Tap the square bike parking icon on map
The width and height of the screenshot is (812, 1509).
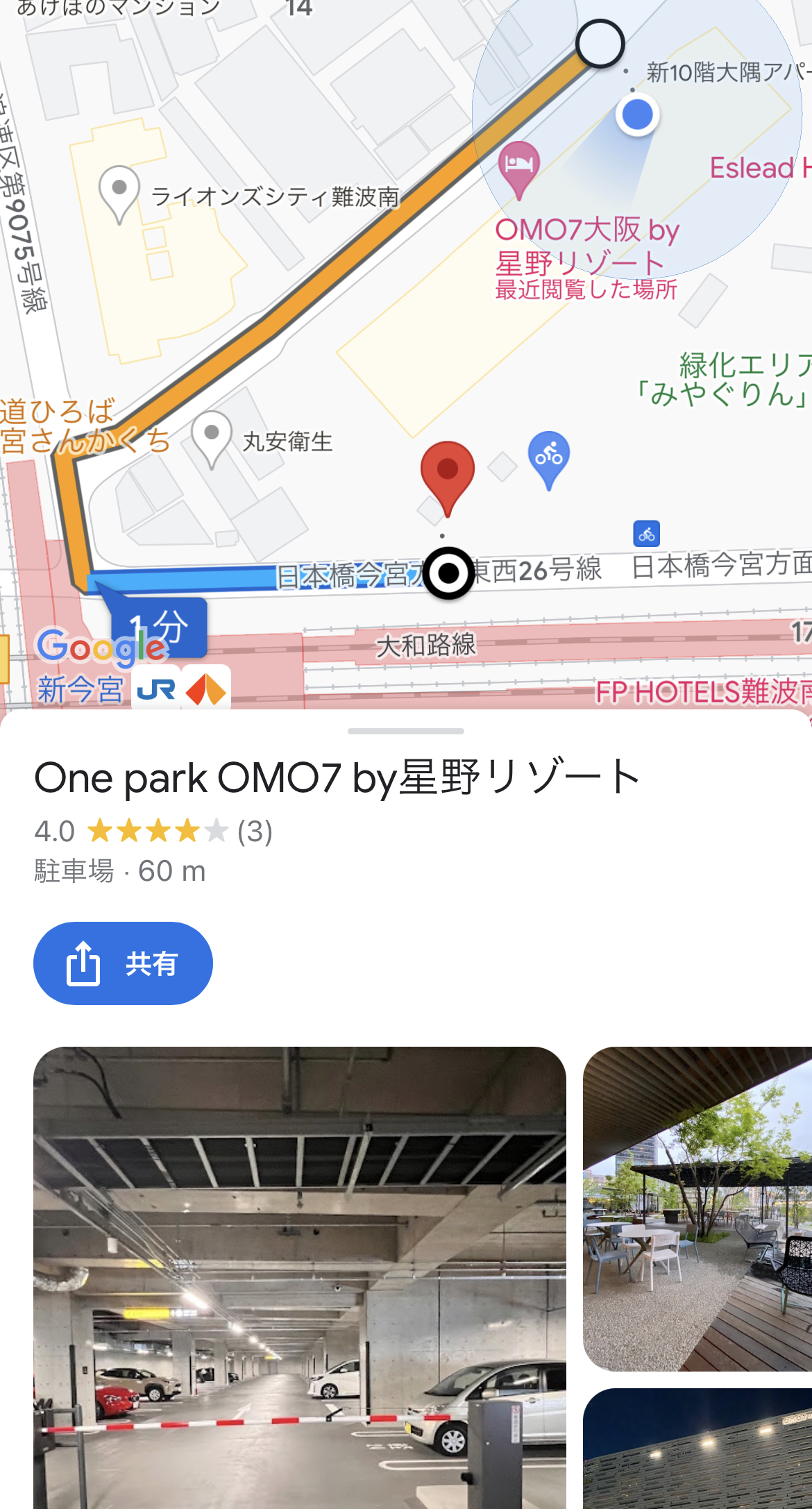(646, 532)
